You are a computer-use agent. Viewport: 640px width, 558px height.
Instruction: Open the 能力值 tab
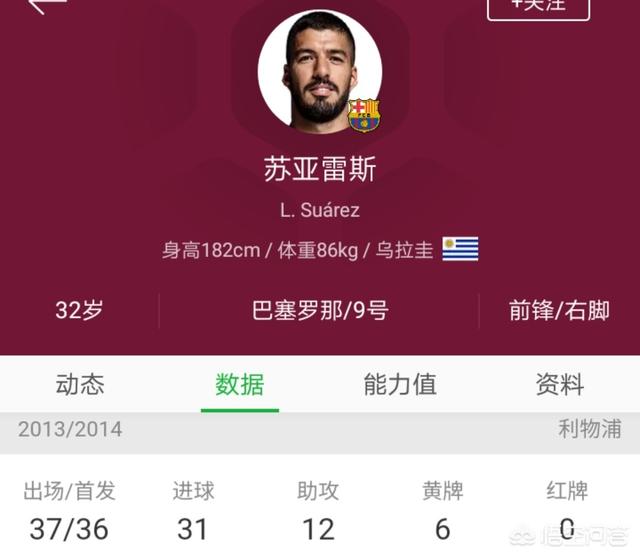coord(400,385)
